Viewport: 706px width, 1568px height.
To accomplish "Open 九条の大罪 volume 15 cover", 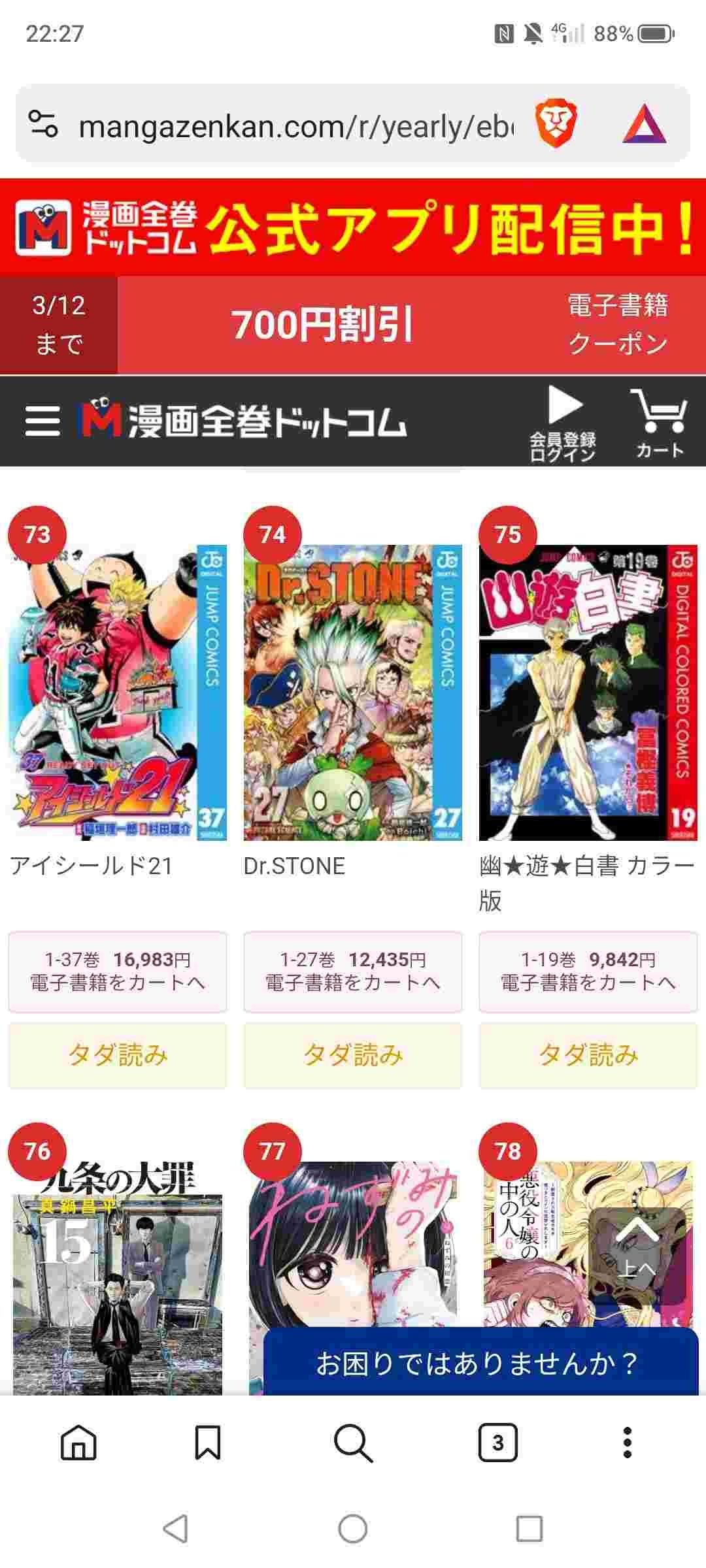I will pos(118,1281).
